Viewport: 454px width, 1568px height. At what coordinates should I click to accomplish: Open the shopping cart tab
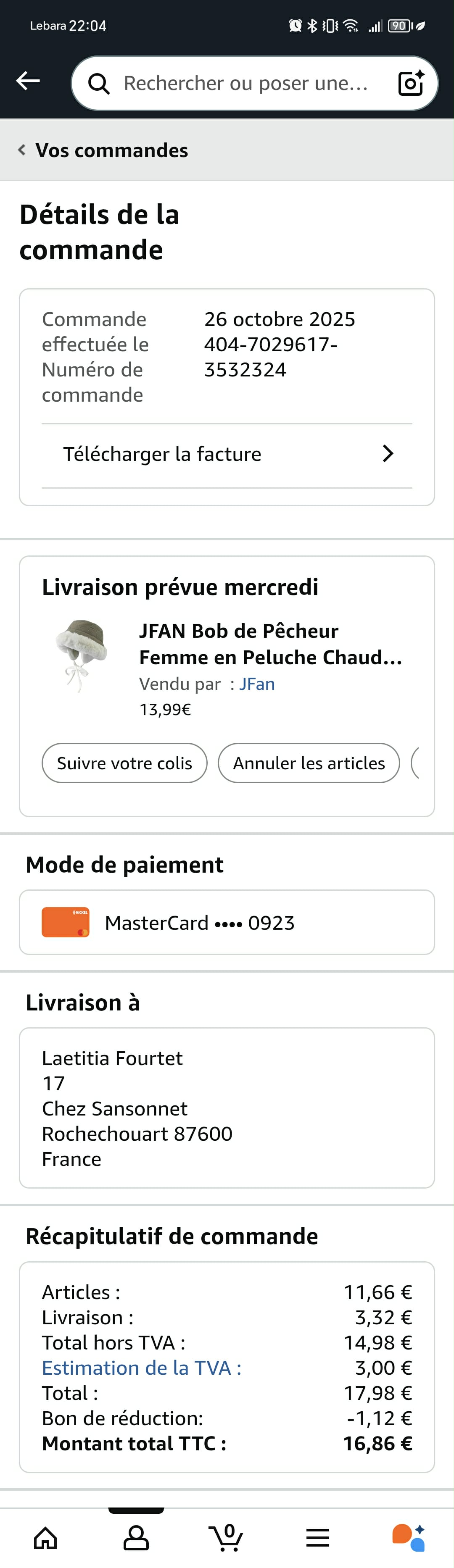[x=227, y=1538]
